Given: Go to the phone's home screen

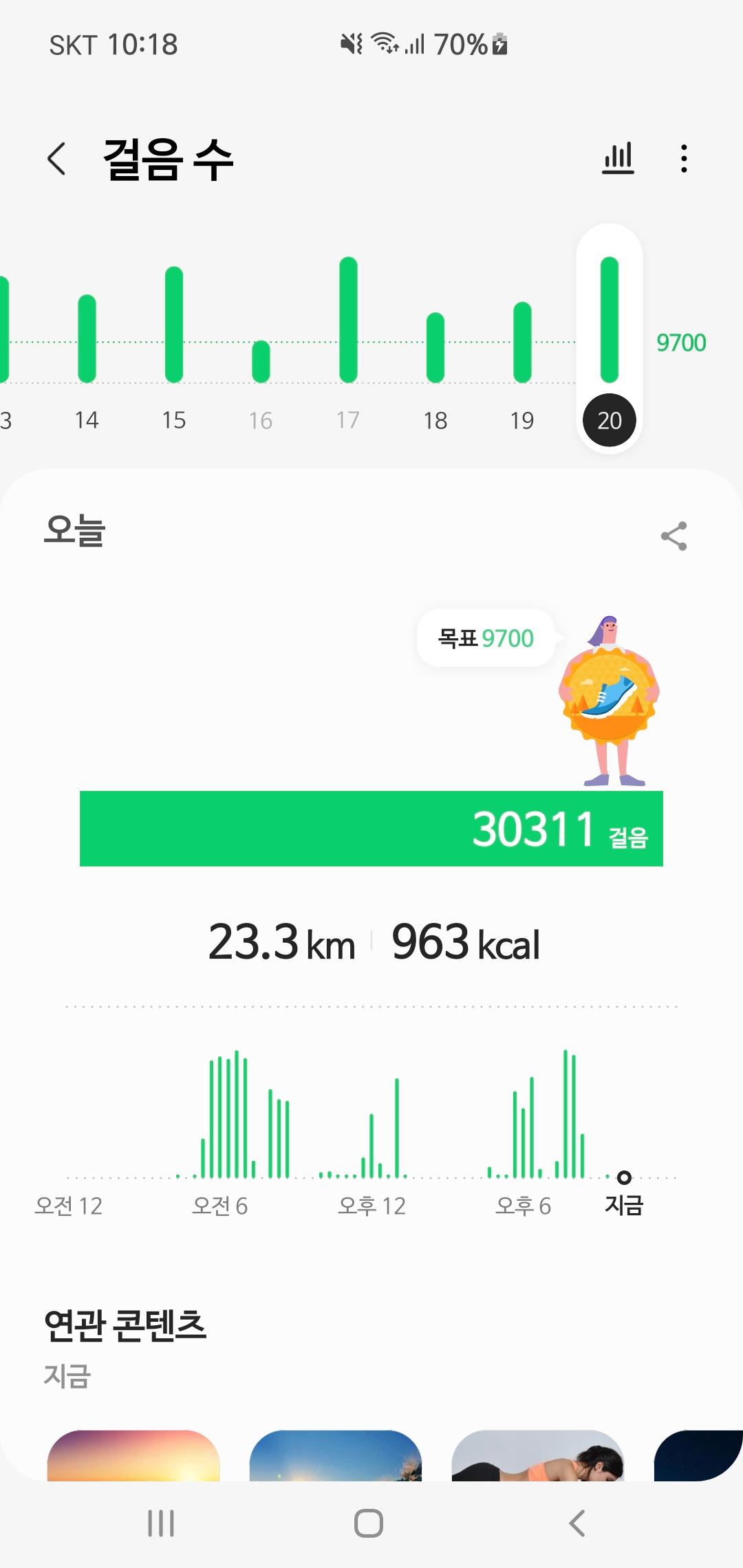Looking at the screenshot, I should pos(369,1523).
